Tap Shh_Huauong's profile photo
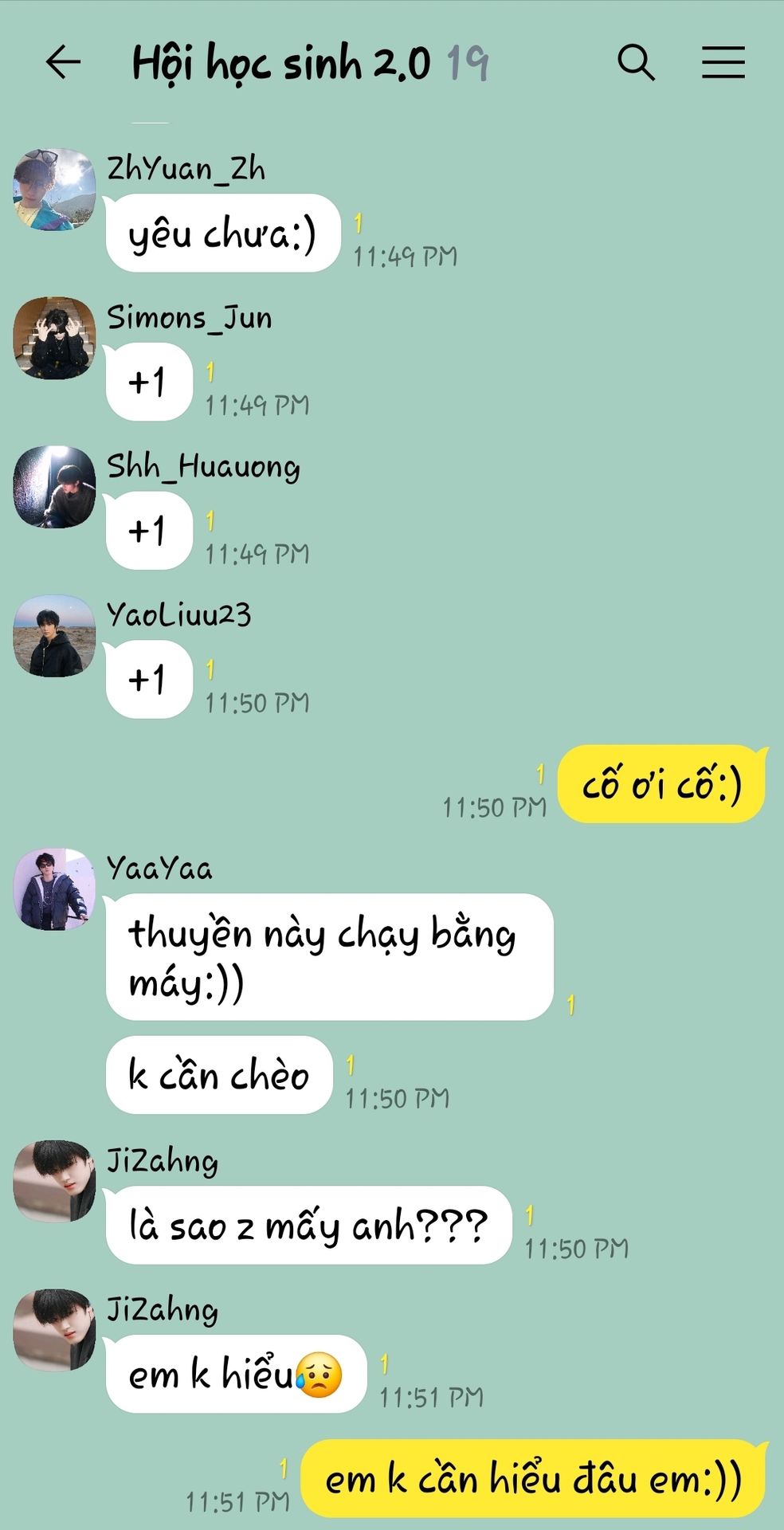Image resolution: width=784 pixels, height=1530 pixels. [54, 487]
